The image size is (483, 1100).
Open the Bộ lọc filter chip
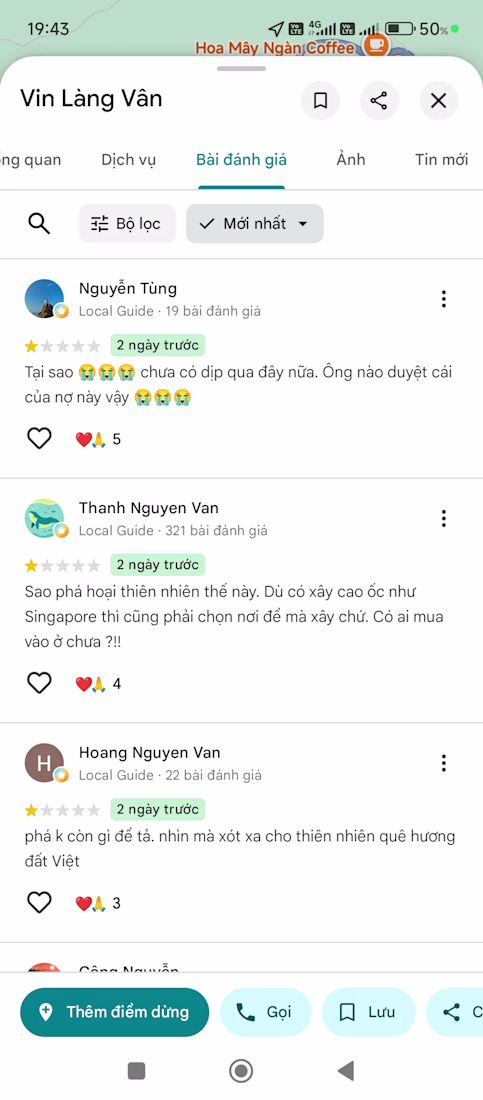coord(127,224)
